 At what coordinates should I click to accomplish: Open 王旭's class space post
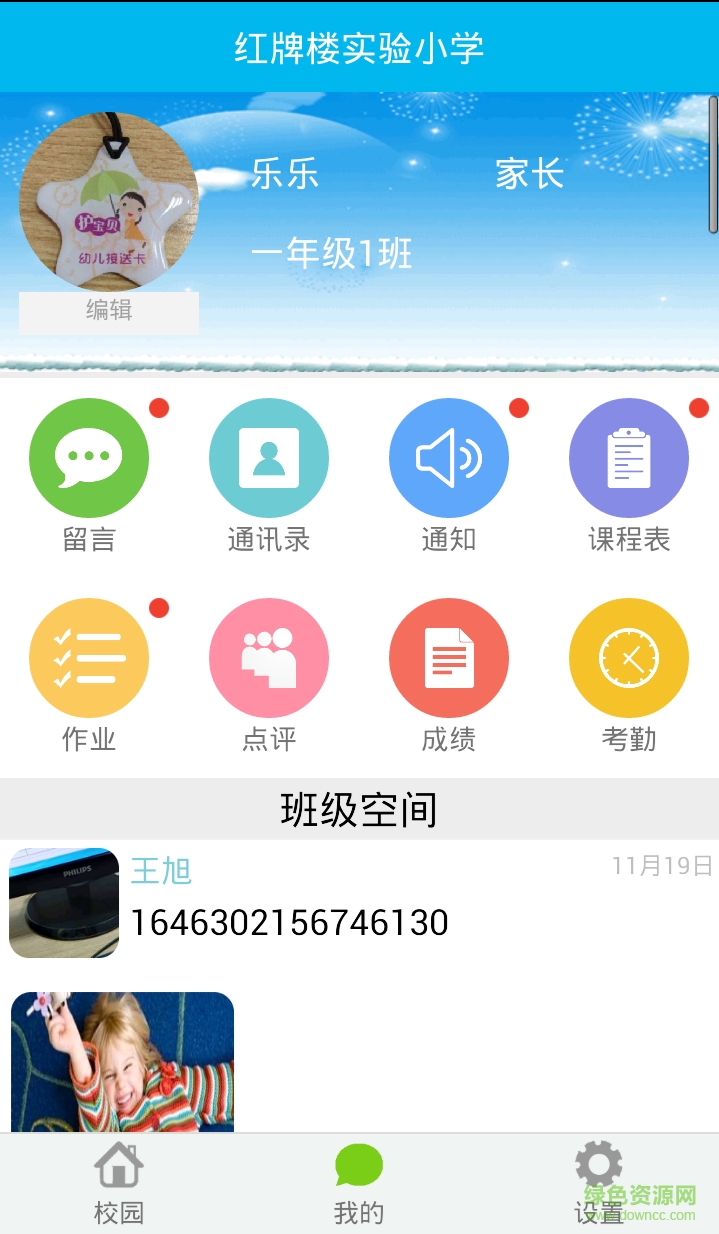tap(290, 921)
